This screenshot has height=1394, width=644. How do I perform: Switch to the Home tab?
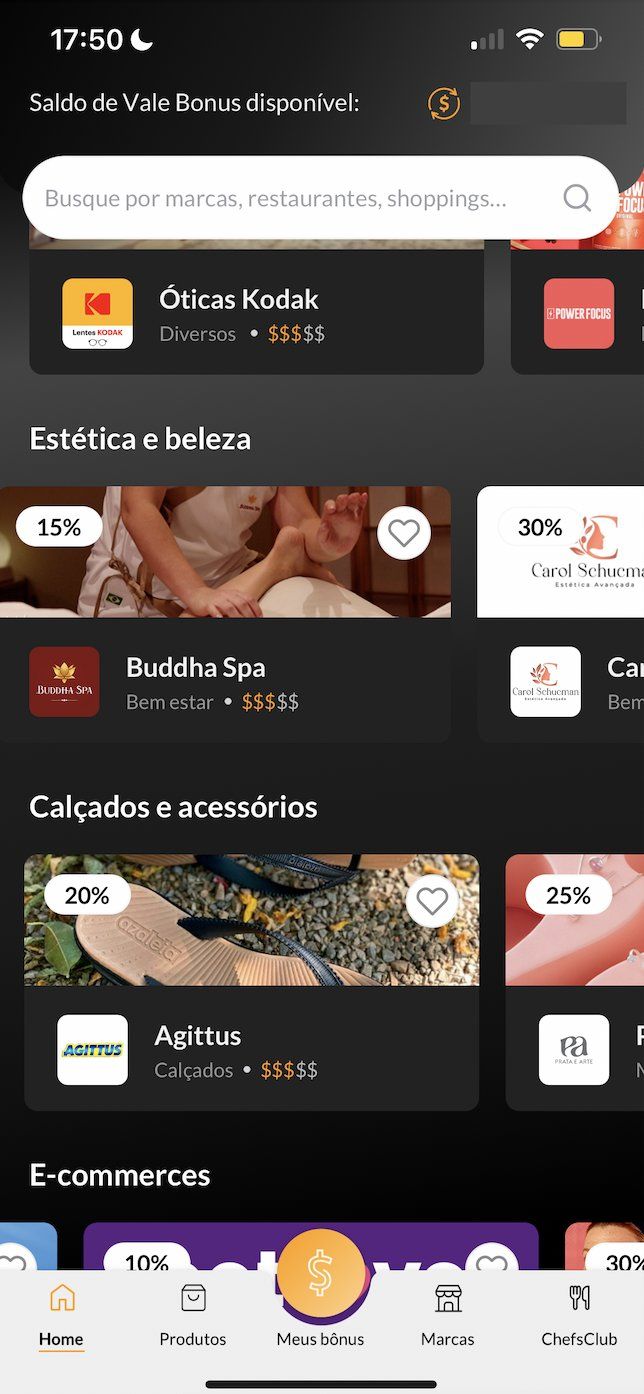(61, 1316)
